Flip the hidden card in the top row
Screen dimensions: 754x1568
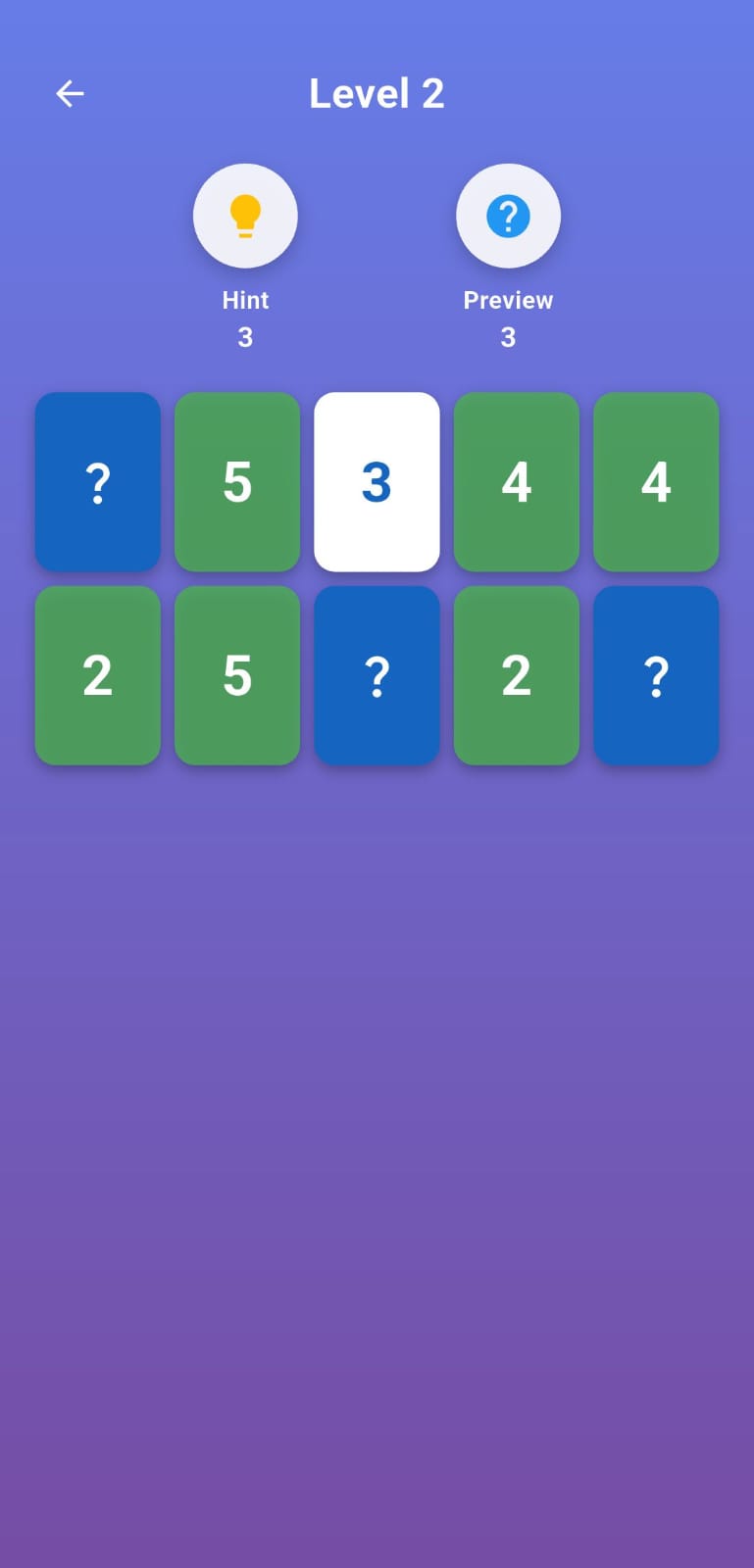coord(98,481)
